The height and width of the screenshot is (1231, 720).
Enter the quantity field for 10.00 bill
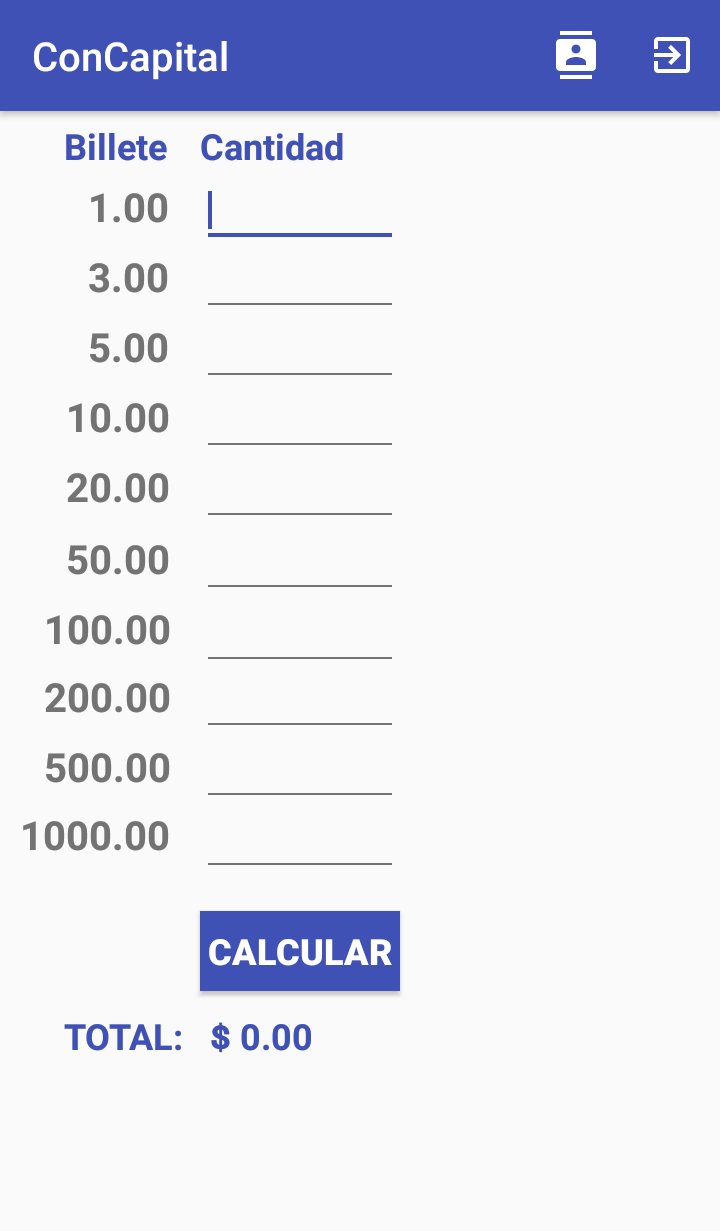point(299,420)
